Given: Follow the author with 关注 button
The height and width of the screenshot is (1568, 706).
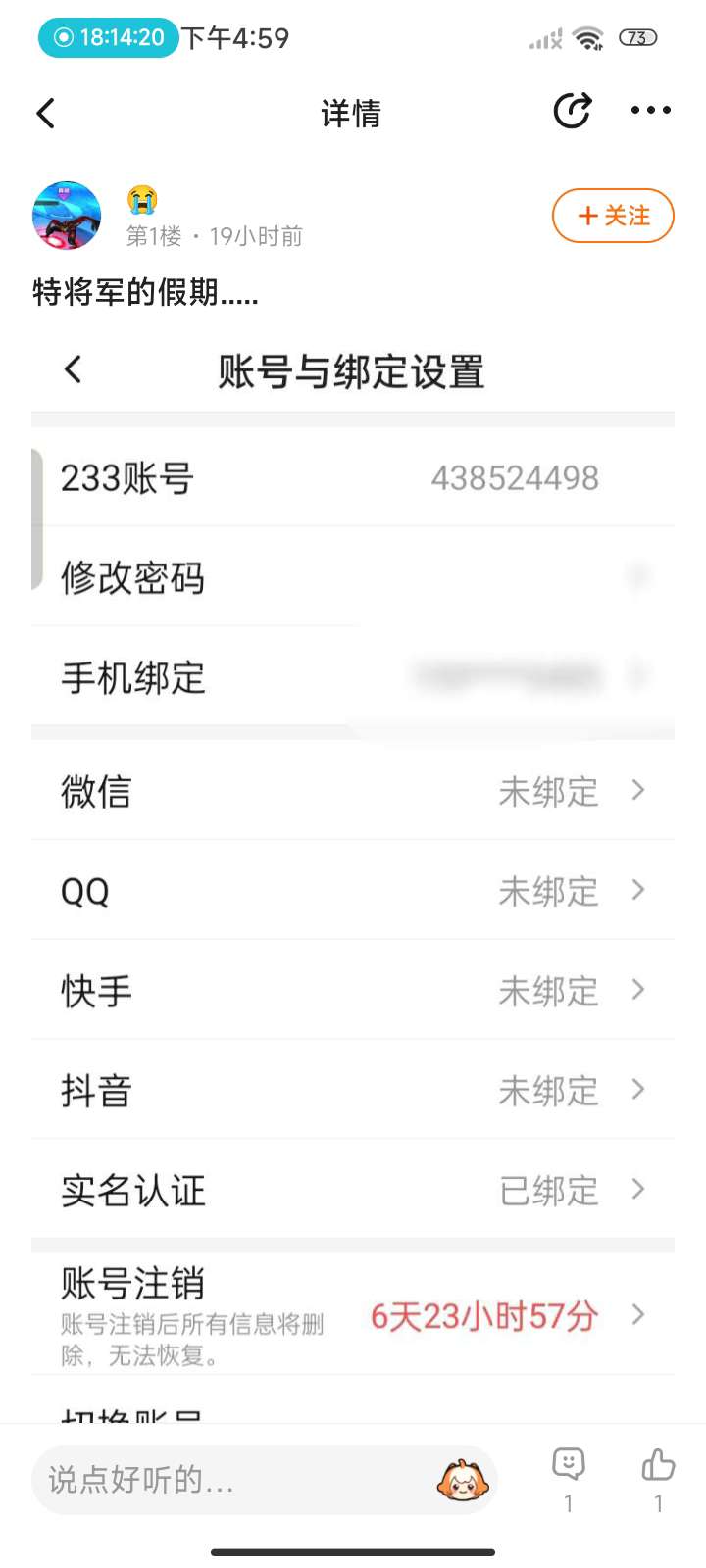Looking at the screenshot, I should (x=613, y=216).
